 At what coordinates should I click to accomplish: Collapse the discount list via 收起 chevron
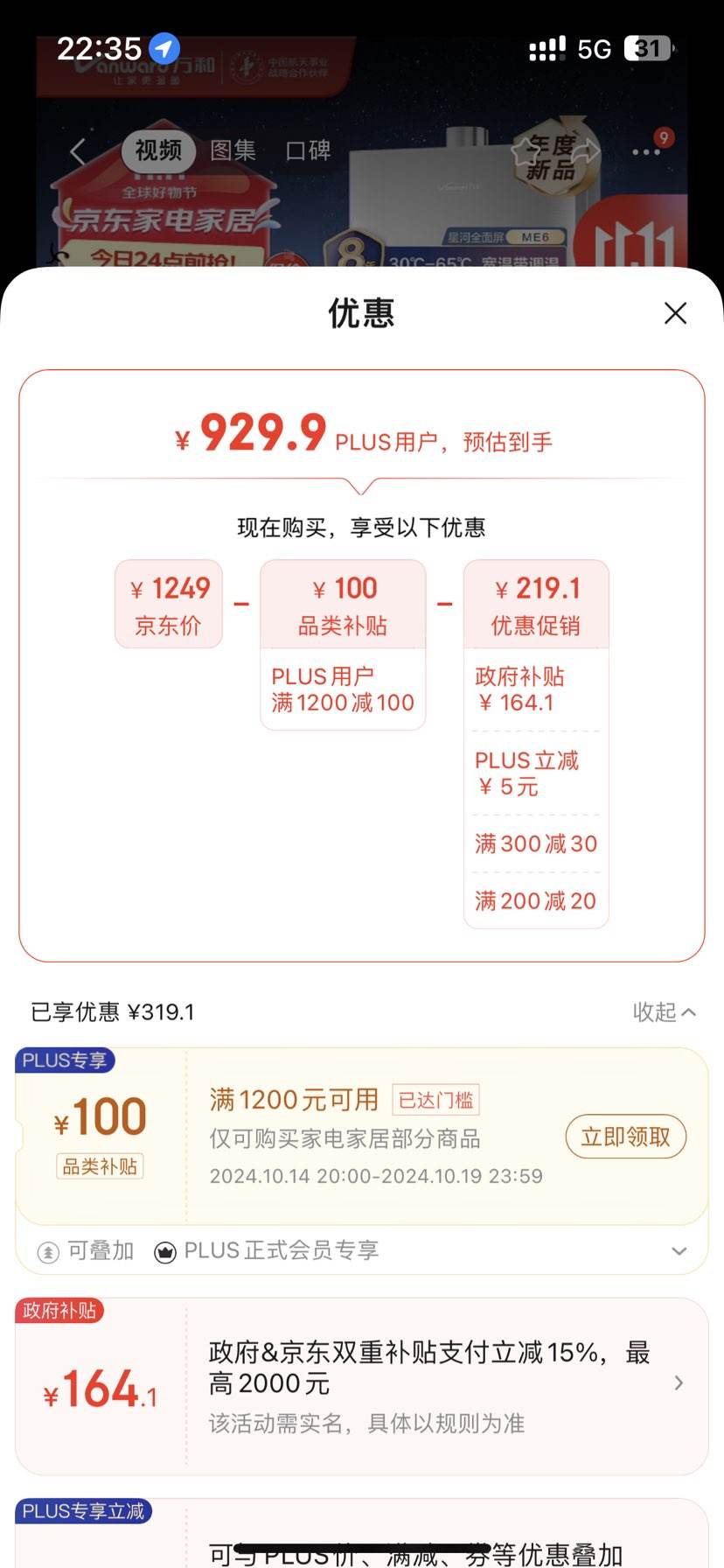665,1012
